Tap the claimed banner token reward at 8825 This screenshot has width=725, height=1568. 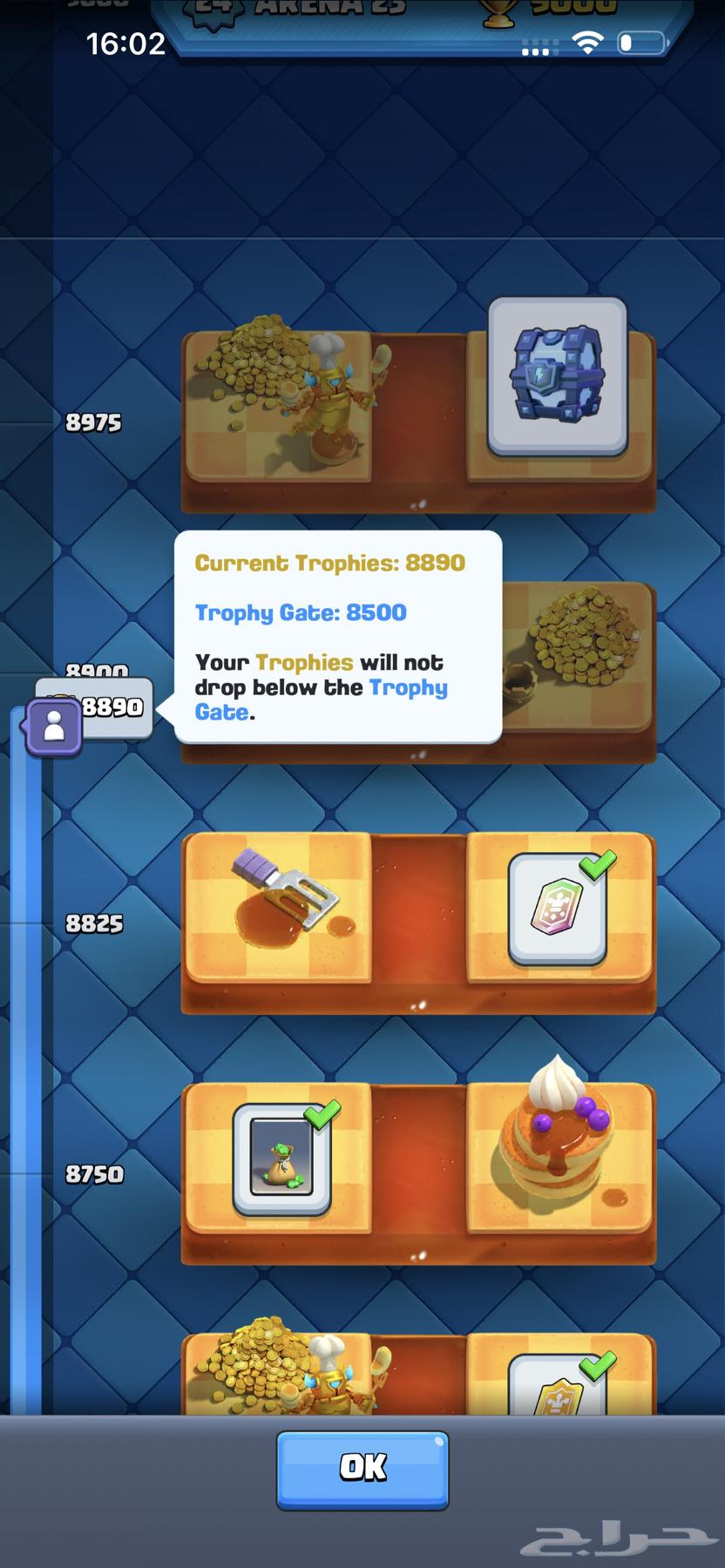[558, 909]
